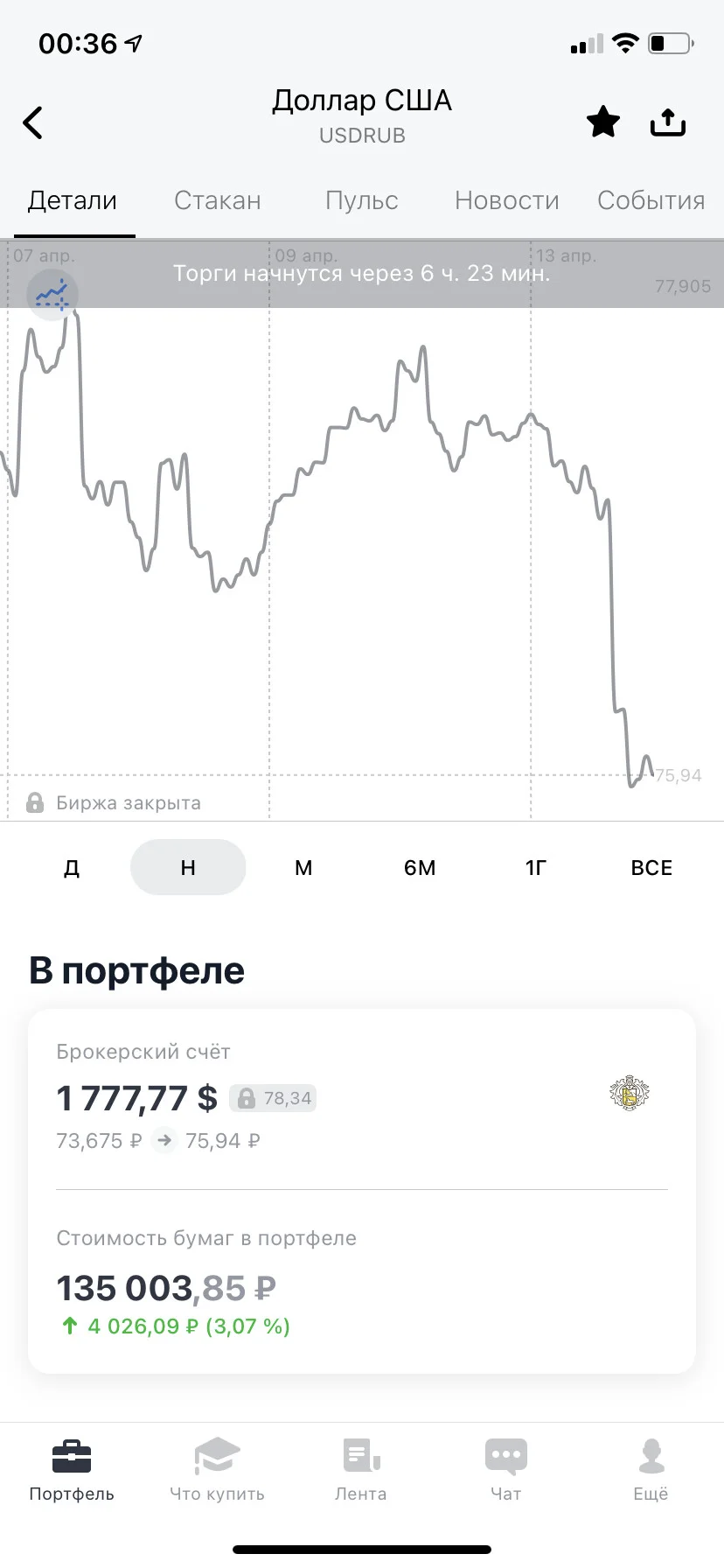Viewport: 724px width, 1568px height.
Task: Open the Что купить section
Action: tap(217, 1470)
